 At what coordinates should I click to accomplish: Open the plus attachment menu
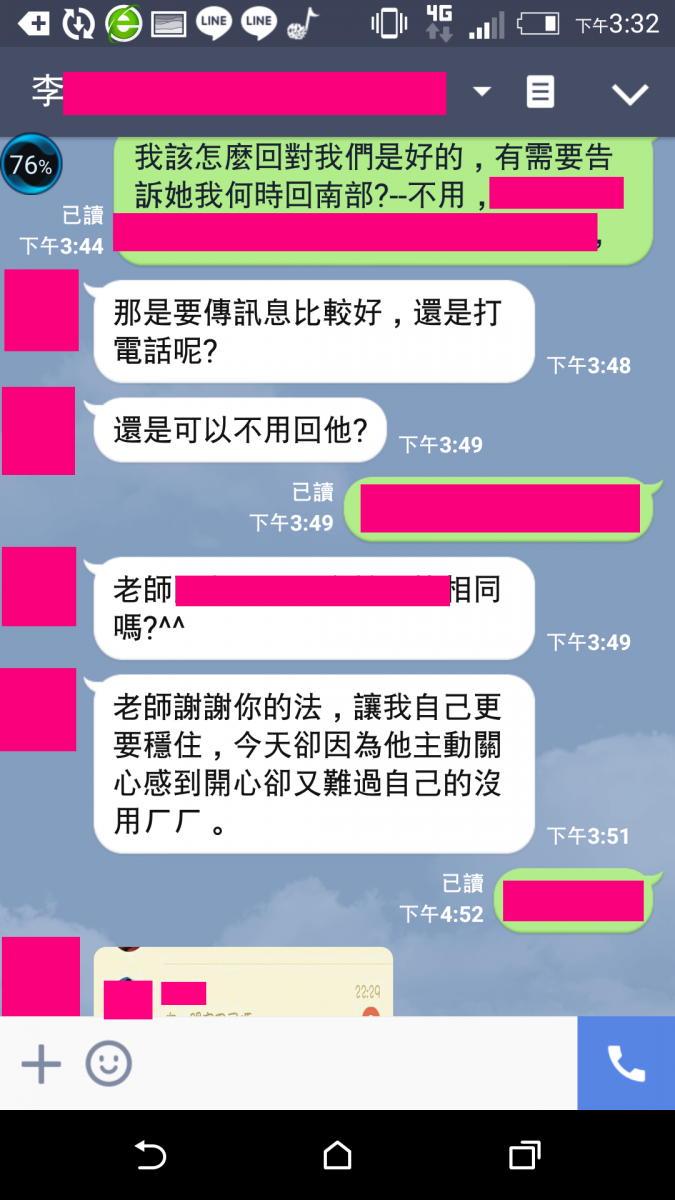tap(41, 1064)
